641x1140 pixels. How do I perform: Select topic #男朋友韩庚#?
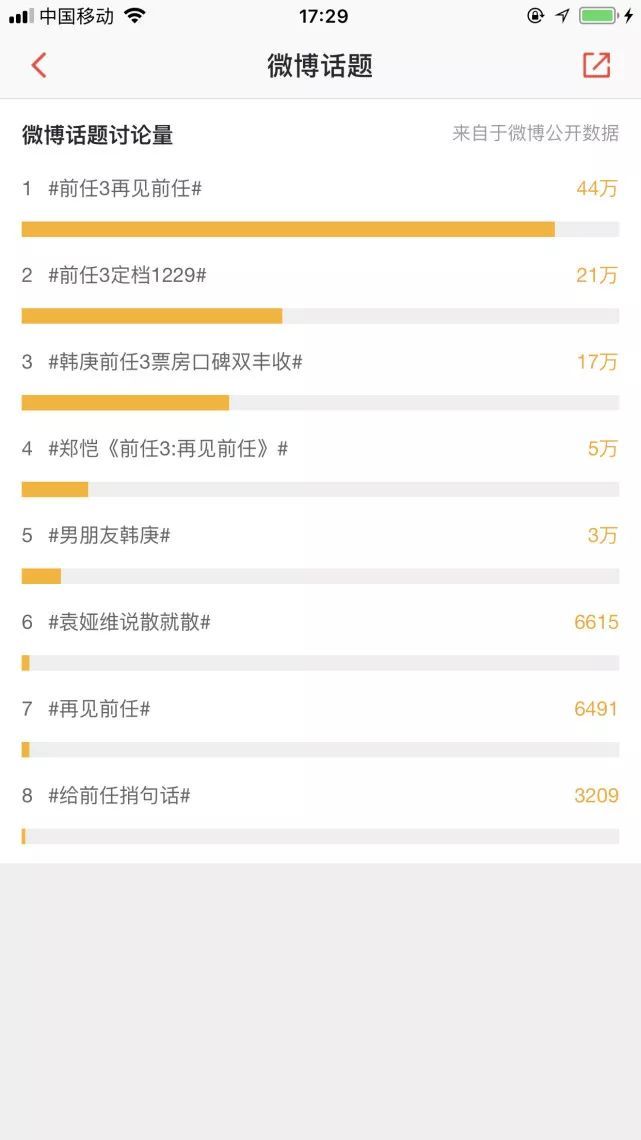pos(109,536)
